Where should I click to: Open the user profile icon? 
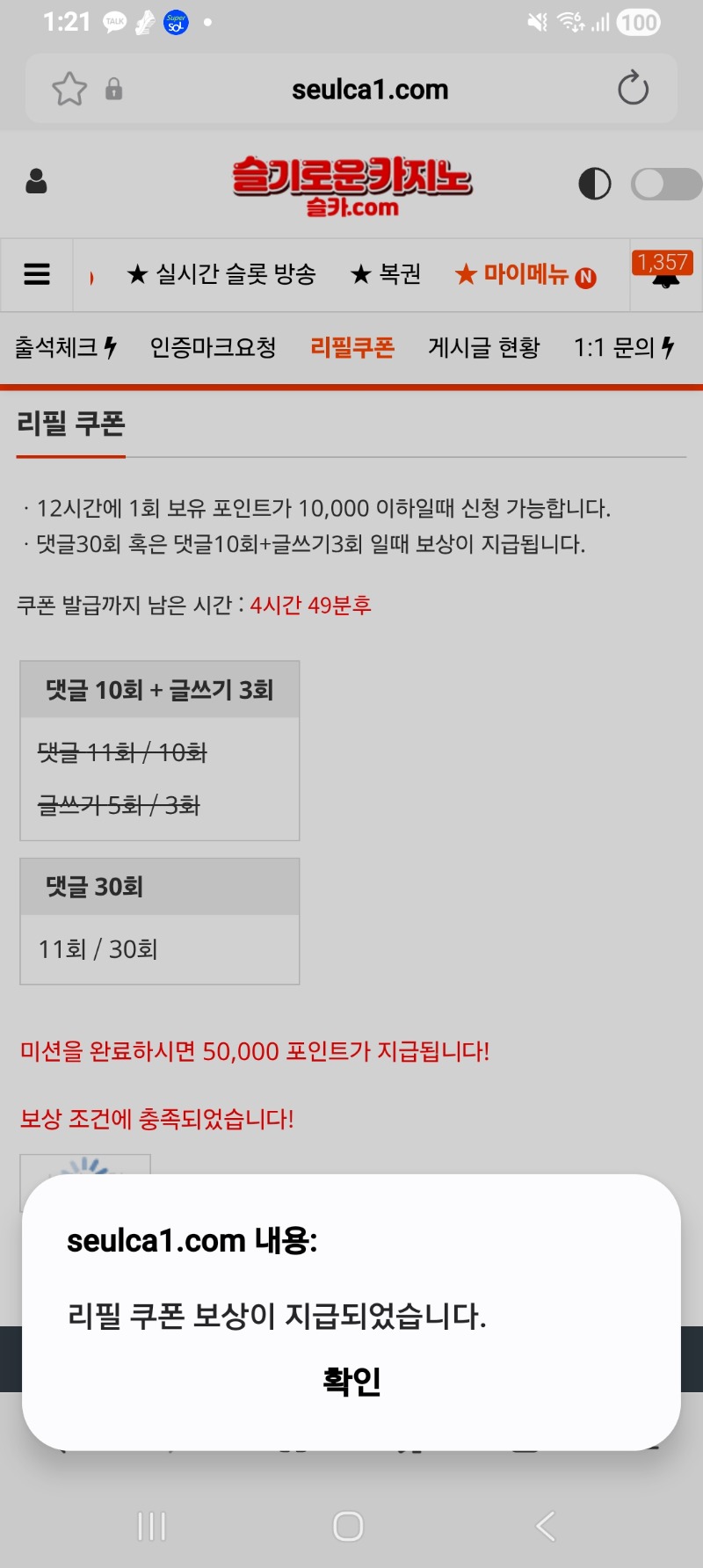36,182
